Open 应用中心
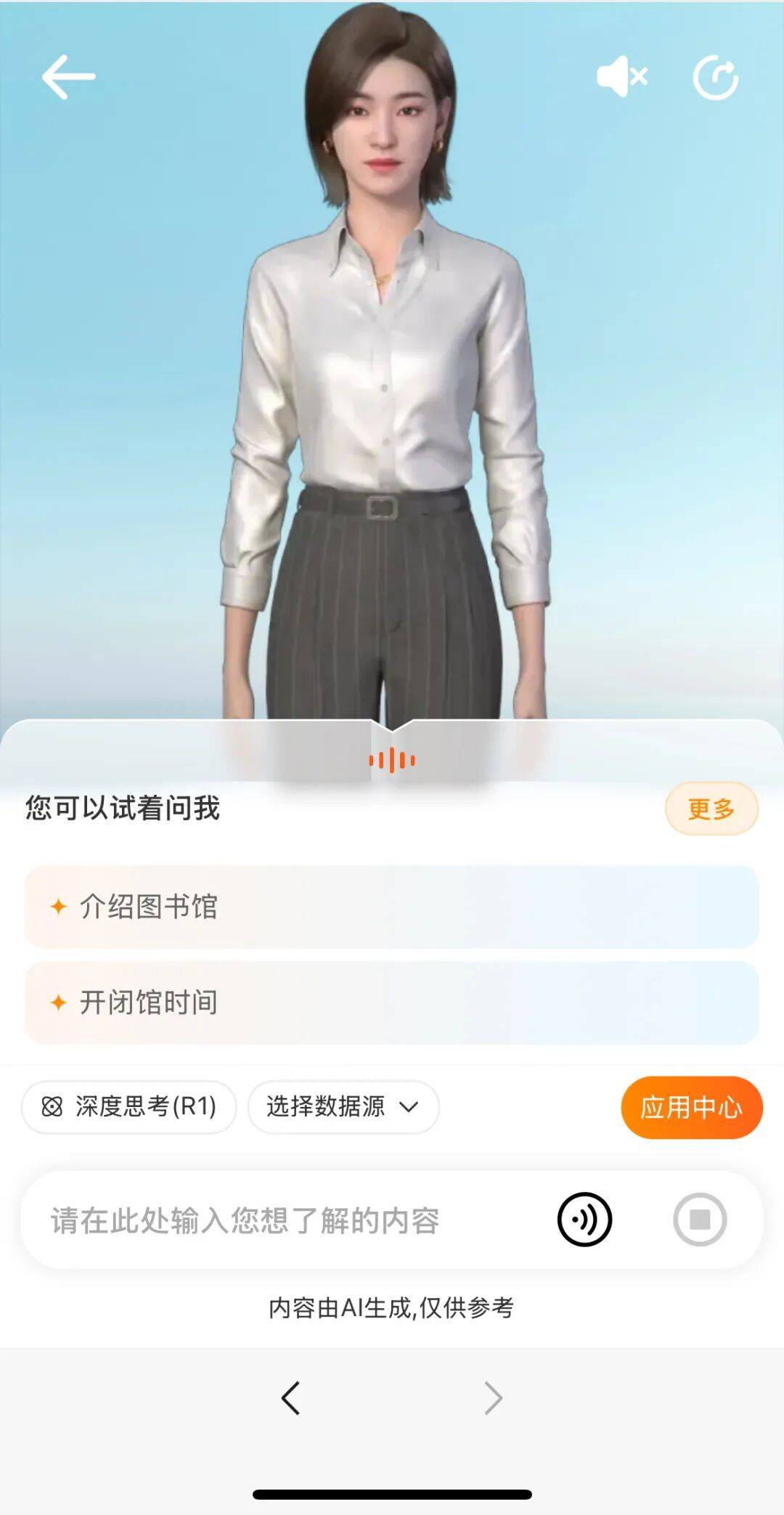 click(x=691, y=1107)
